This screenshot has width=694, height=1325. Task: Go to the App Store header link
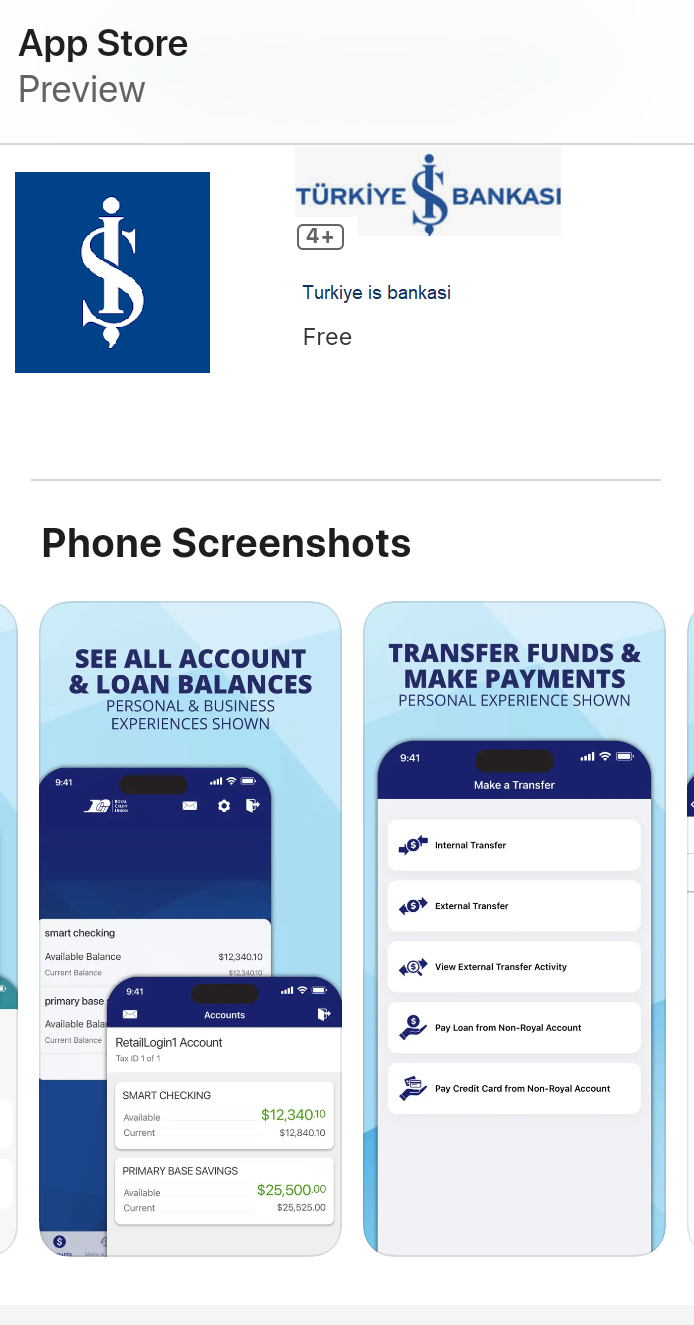103,44
